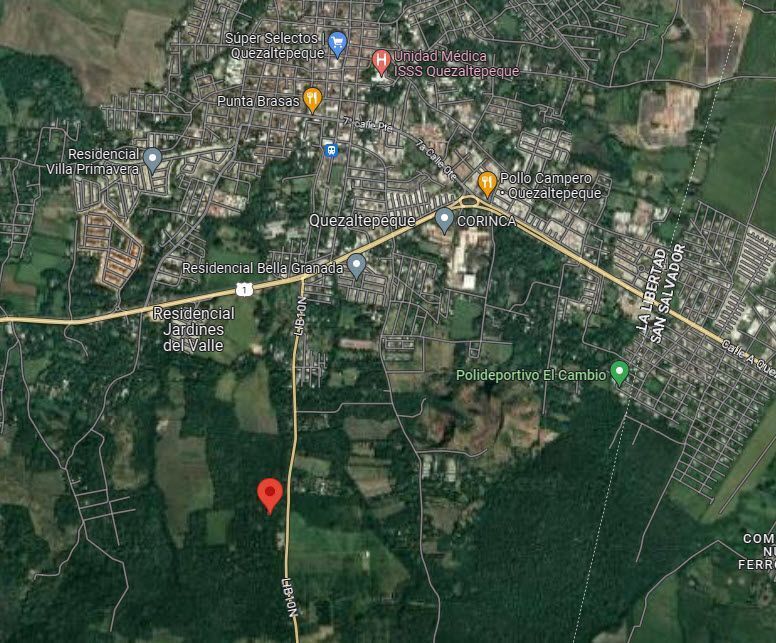Tap the Punta Brasas restaurant marker
This screenshot has height=643, width=776.
(x=312, y=99)
